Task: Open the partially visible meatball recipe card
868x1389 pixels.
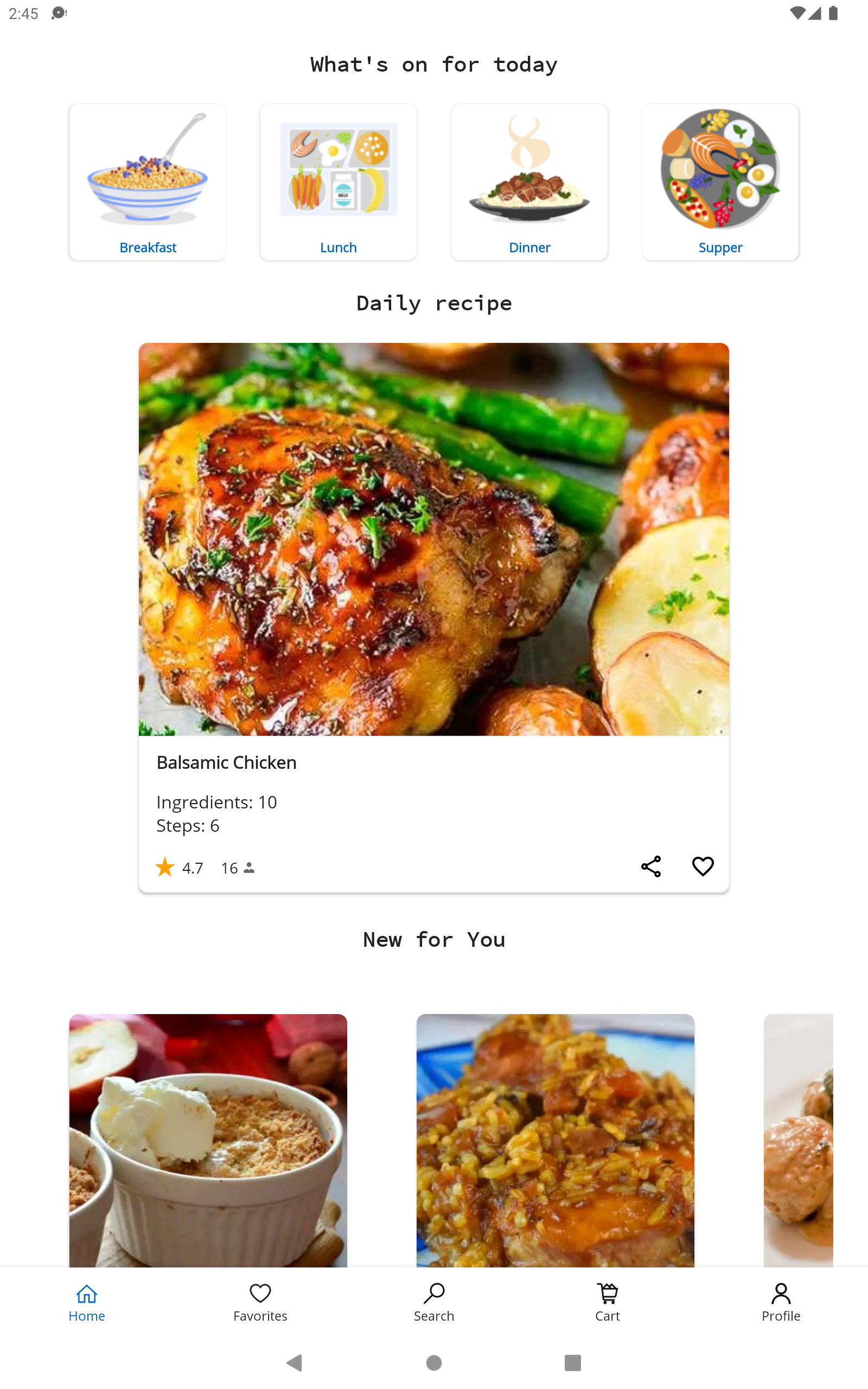Action: tap(798, 1139)
